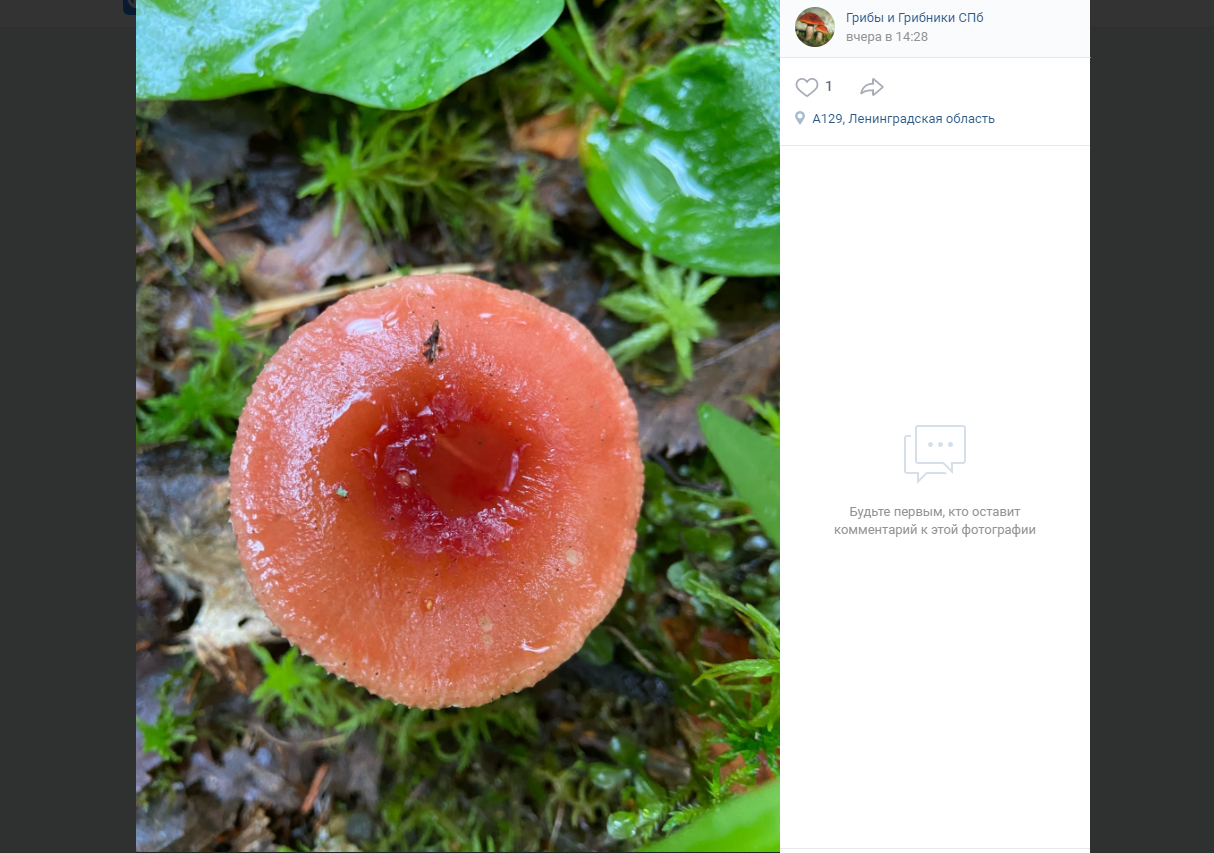The image size is (1214, 853).
Task: Share the photo via arrow icon
Action: coord(872,87)
